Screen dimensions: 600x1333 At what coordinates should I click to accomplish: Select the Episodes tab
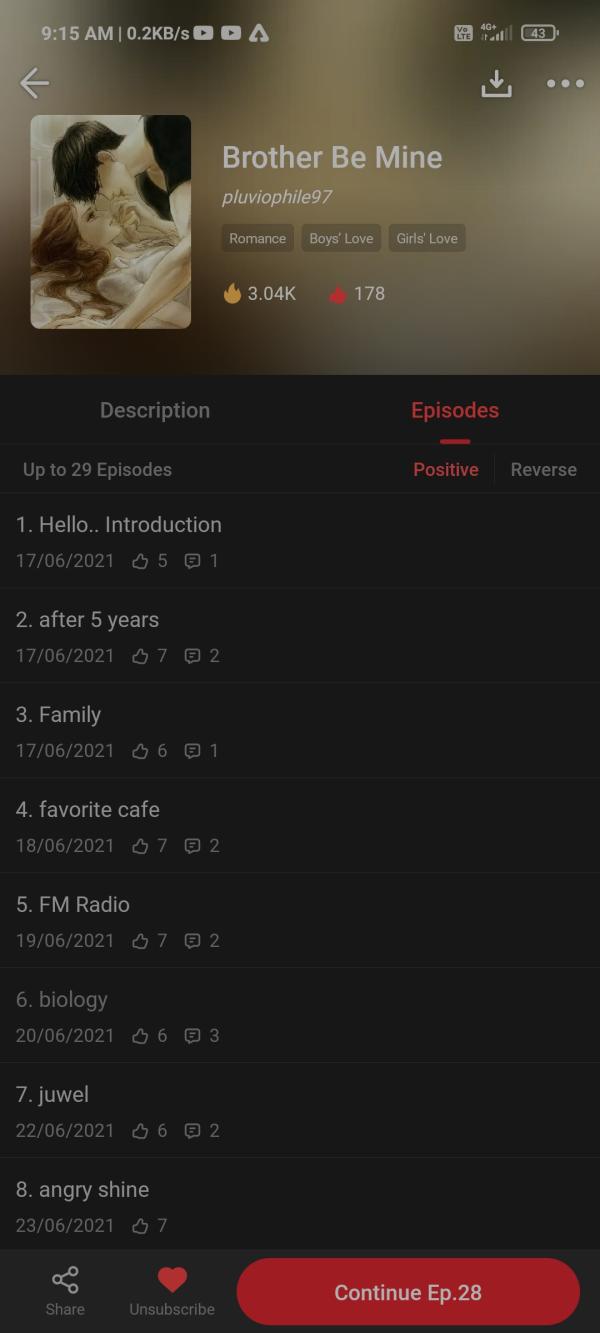pyautogui.click(x=455, y=410)
